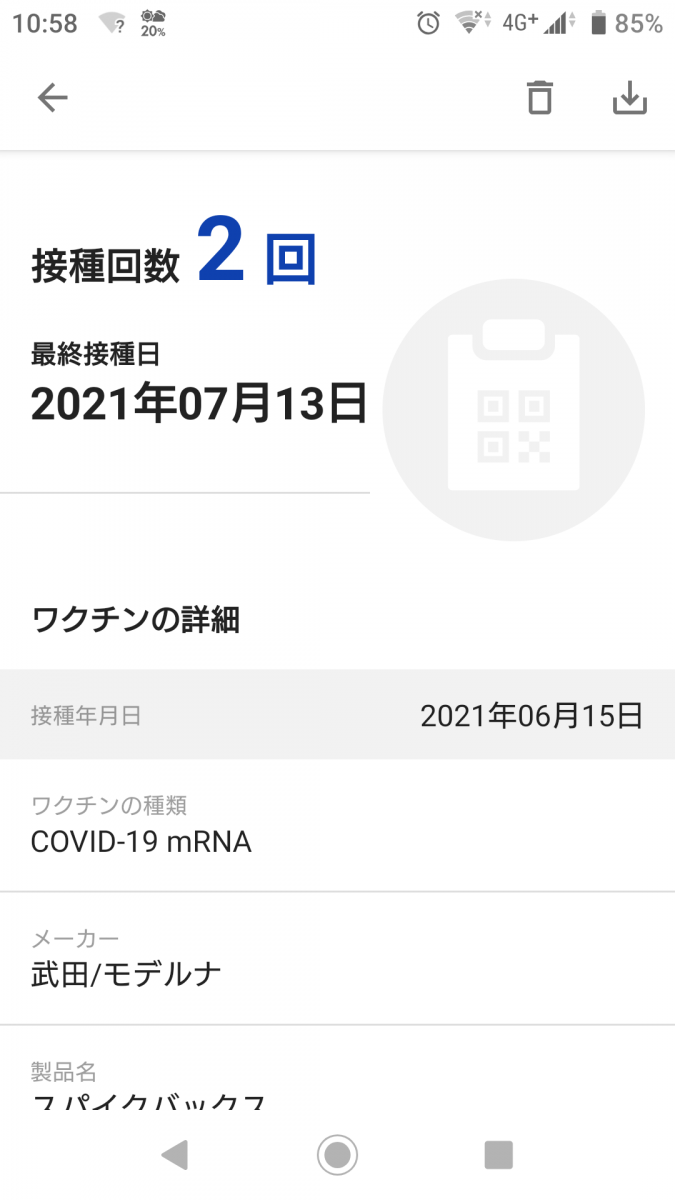Tap the system home button
Image resolution: width=675 pixels, height=1200 pixels.
(337, 1155)
